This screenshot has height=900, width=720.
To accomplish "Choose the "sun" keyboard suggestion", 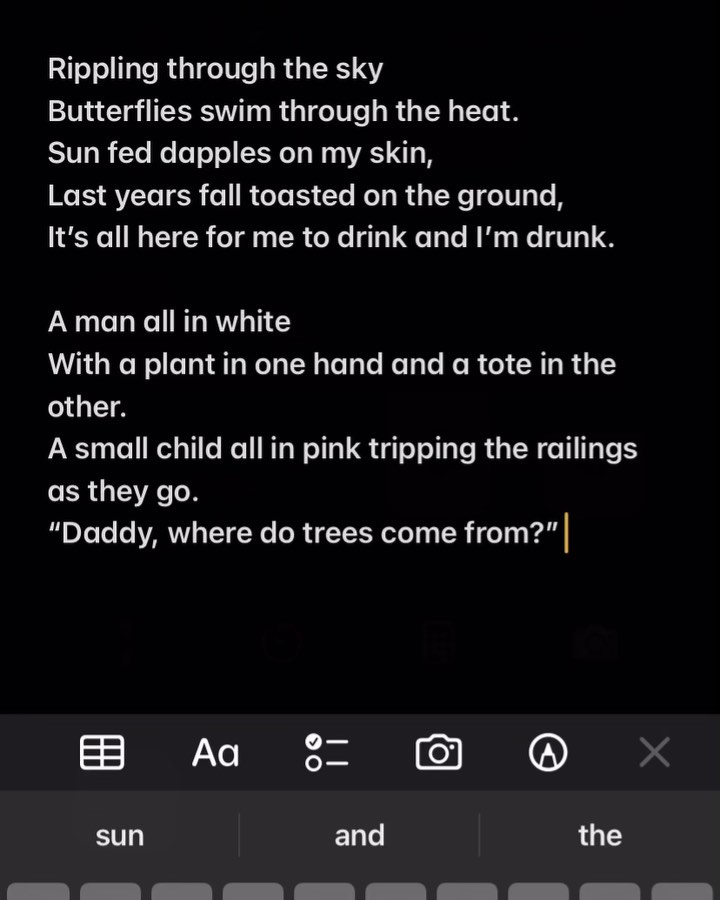I will 119,835.
